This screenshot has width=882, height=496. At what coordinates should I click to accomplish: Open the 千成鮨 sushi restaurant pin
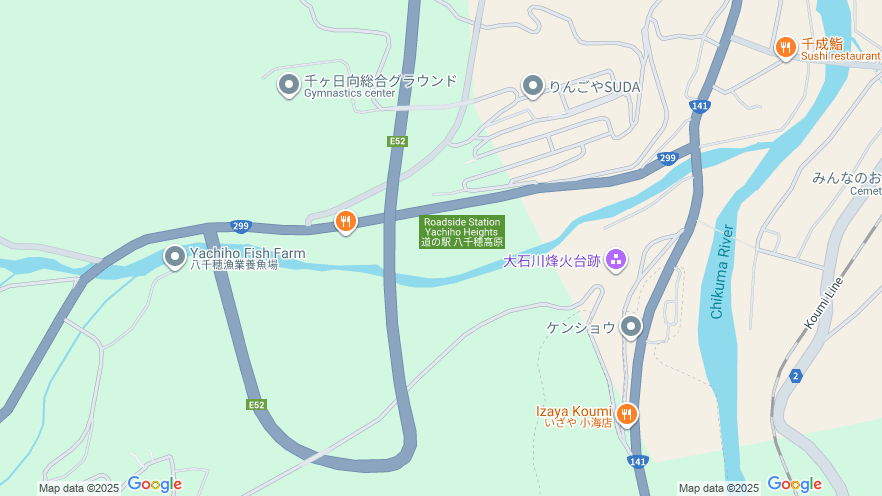[x=786, y=47]
